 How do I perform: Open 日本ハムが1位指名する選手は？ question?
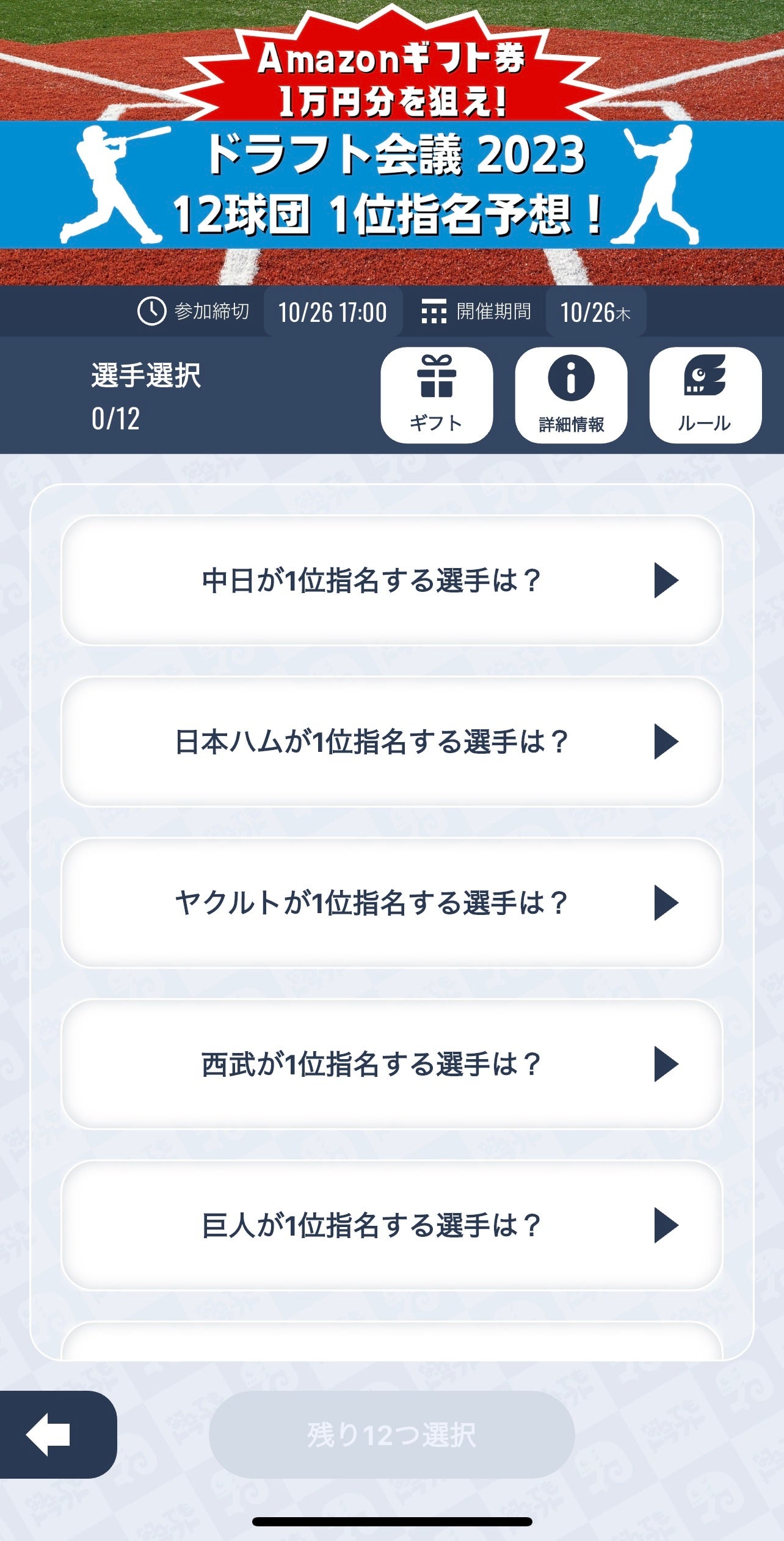[x=392, y=741]
